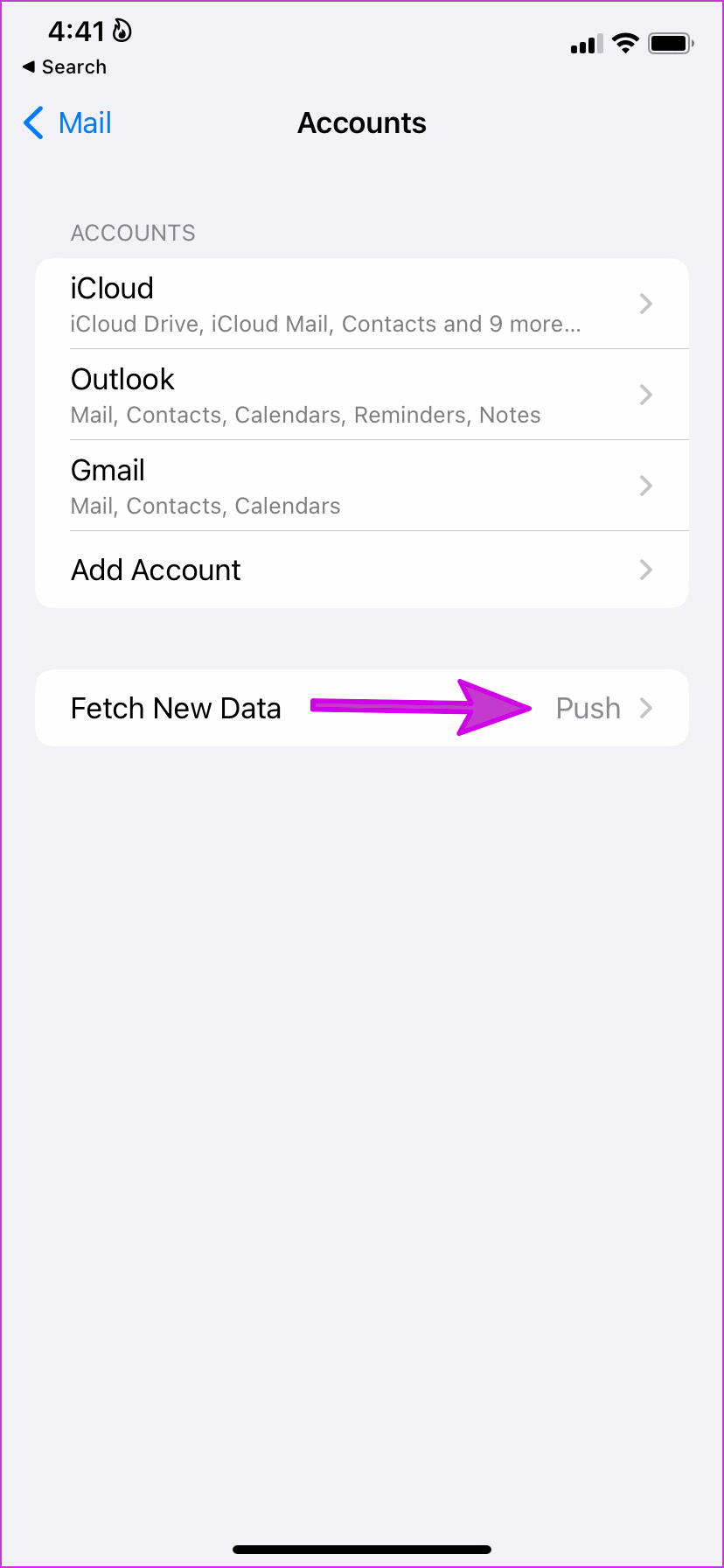Open Fetch New Data settings
The image size is (724, 1568).
(362, 708)
